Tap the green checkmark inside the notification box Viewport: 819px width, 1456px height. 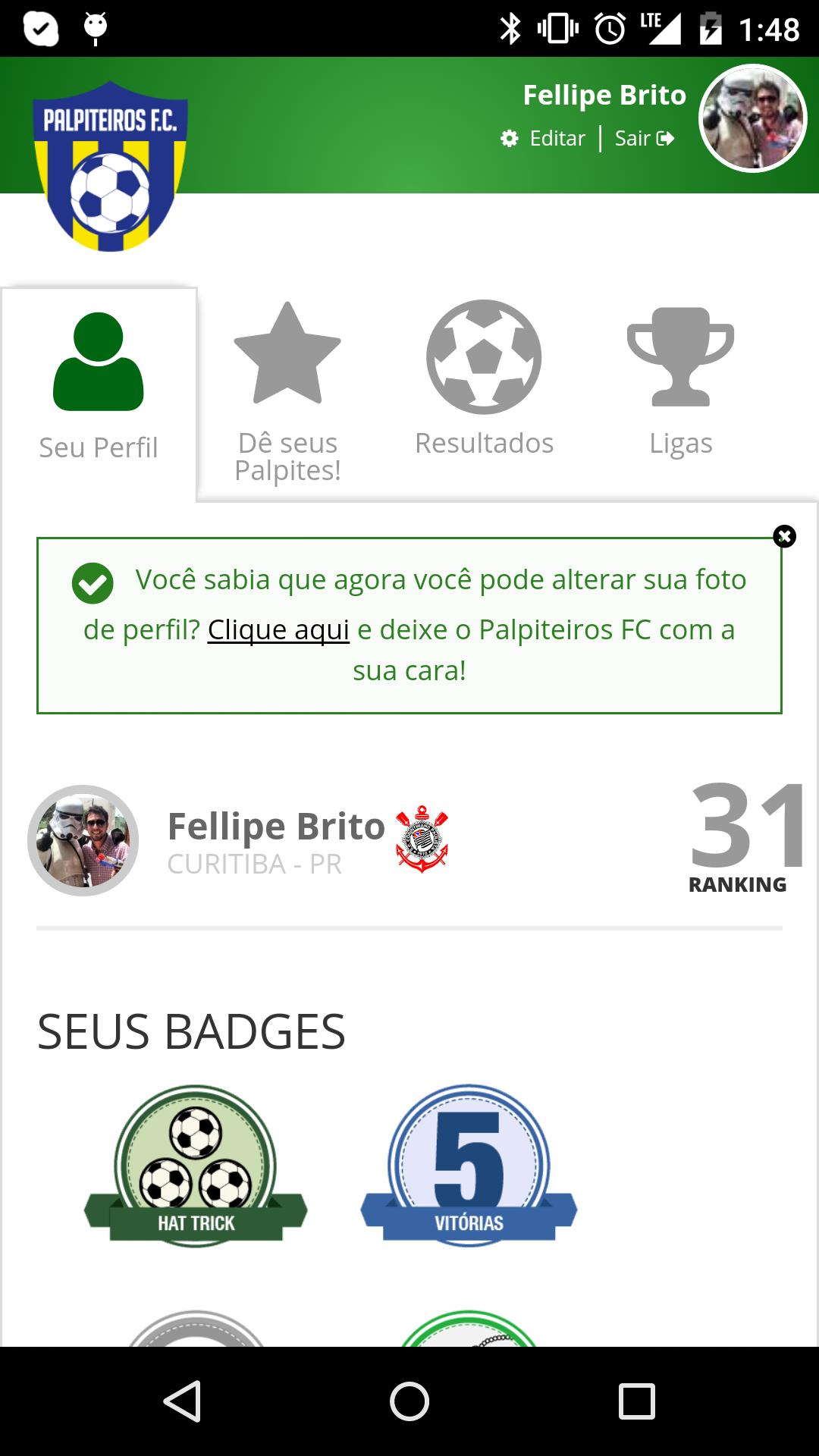[x=93, y=582]
